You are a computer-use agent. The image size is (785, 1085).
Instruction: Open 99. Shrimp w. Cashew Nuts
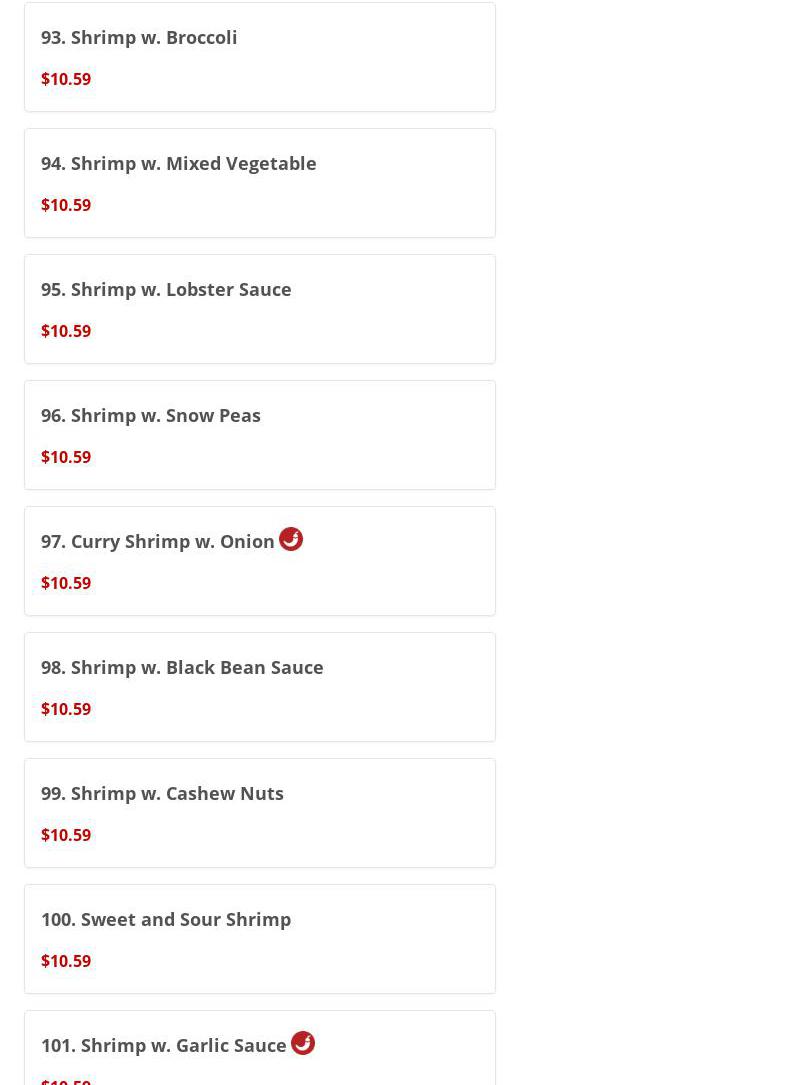click(162, 794)
